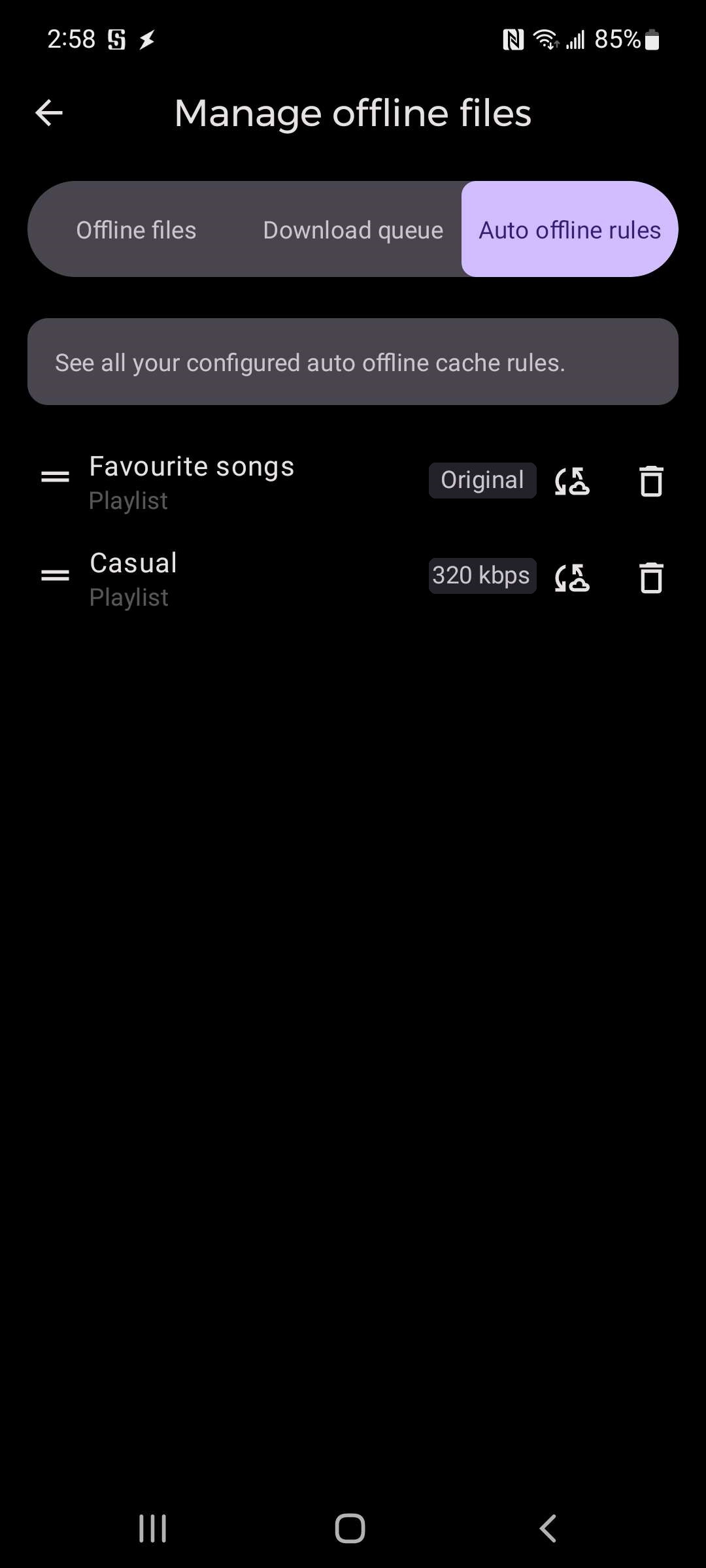This screenshot has height=1568, width=706.
Task: Delete the Favourite songs rule
Action: pyautogui.click(x=651, y=482)
